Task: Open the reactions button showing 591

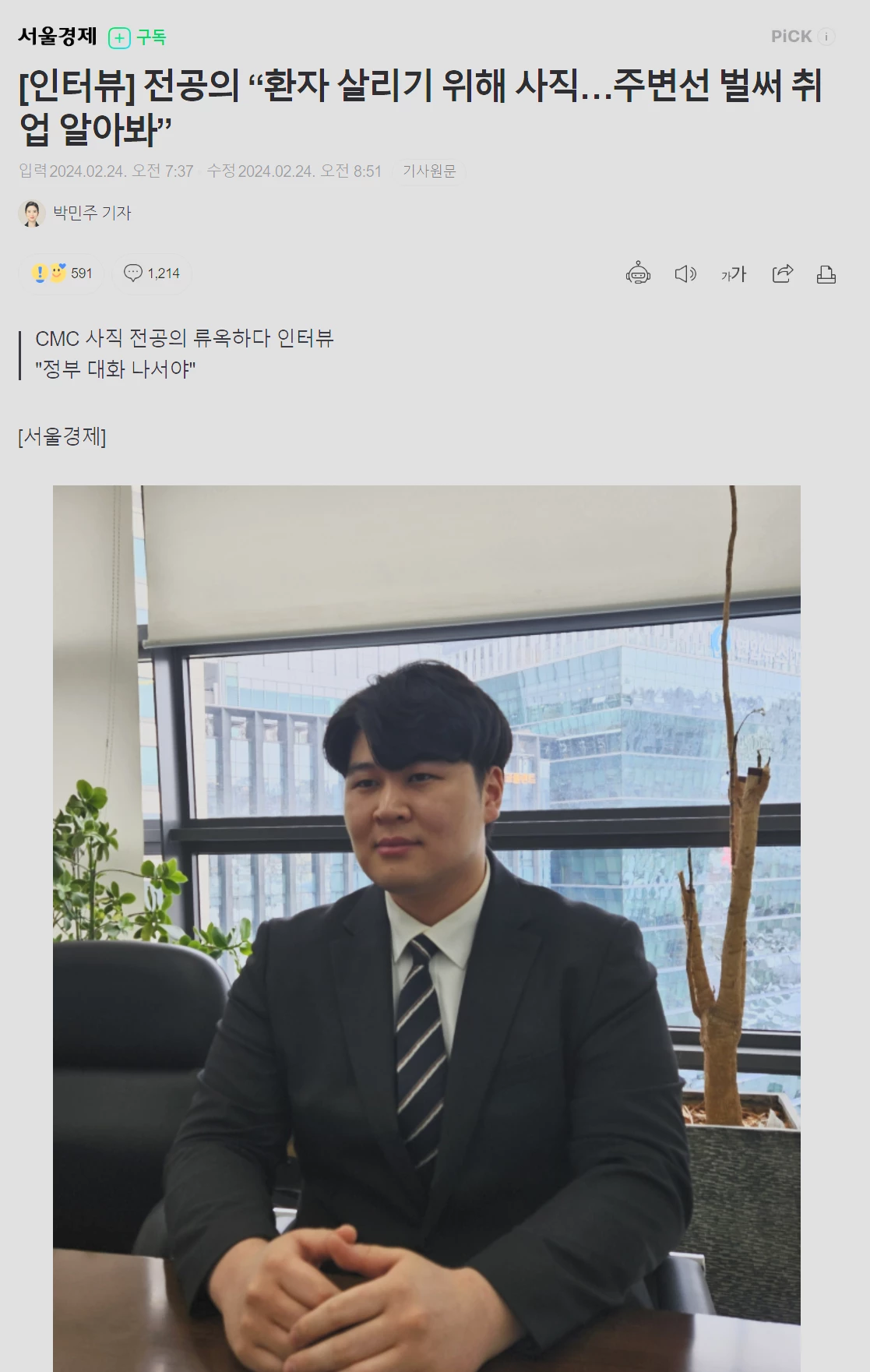Action: pos(62,273)
